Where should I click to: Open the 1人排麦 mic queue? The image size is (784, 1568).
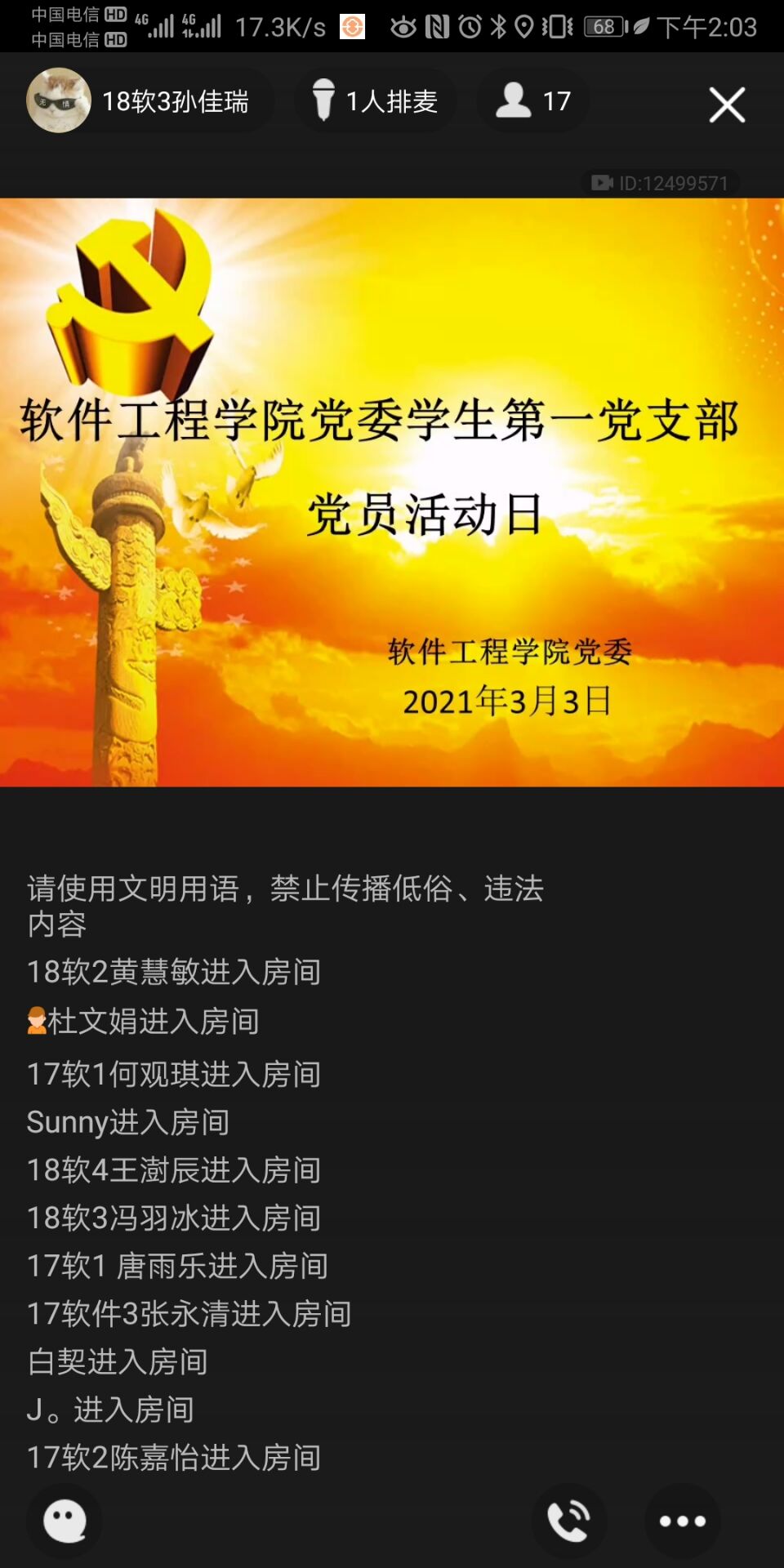(x=376, y=101)
